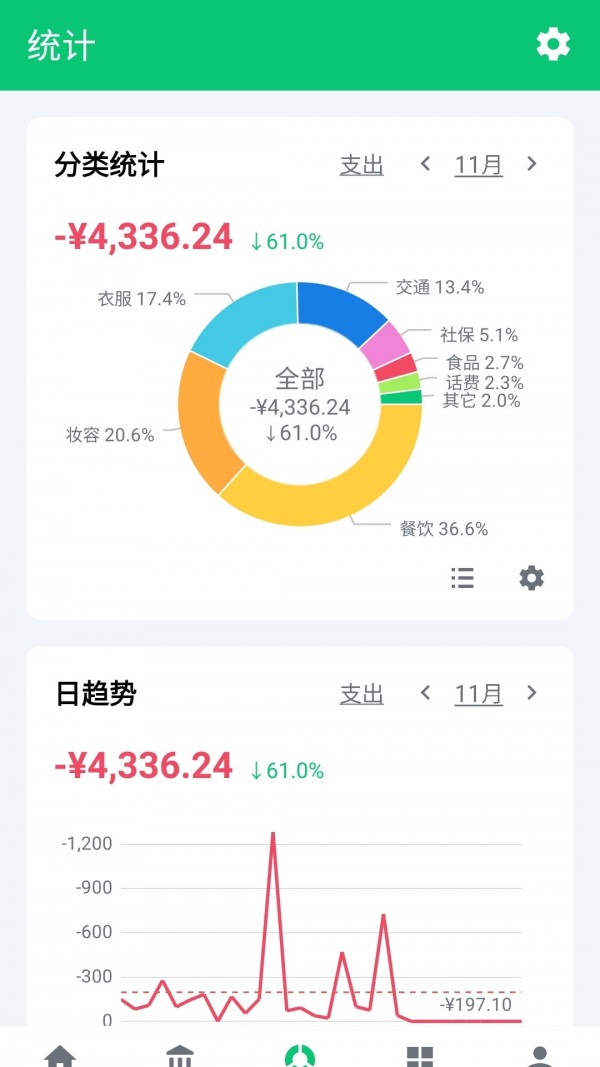The width and height of the screenshot is (600, 1067).
Task: Go to next month in 分类统计
Action: click(x=532, y=164)
